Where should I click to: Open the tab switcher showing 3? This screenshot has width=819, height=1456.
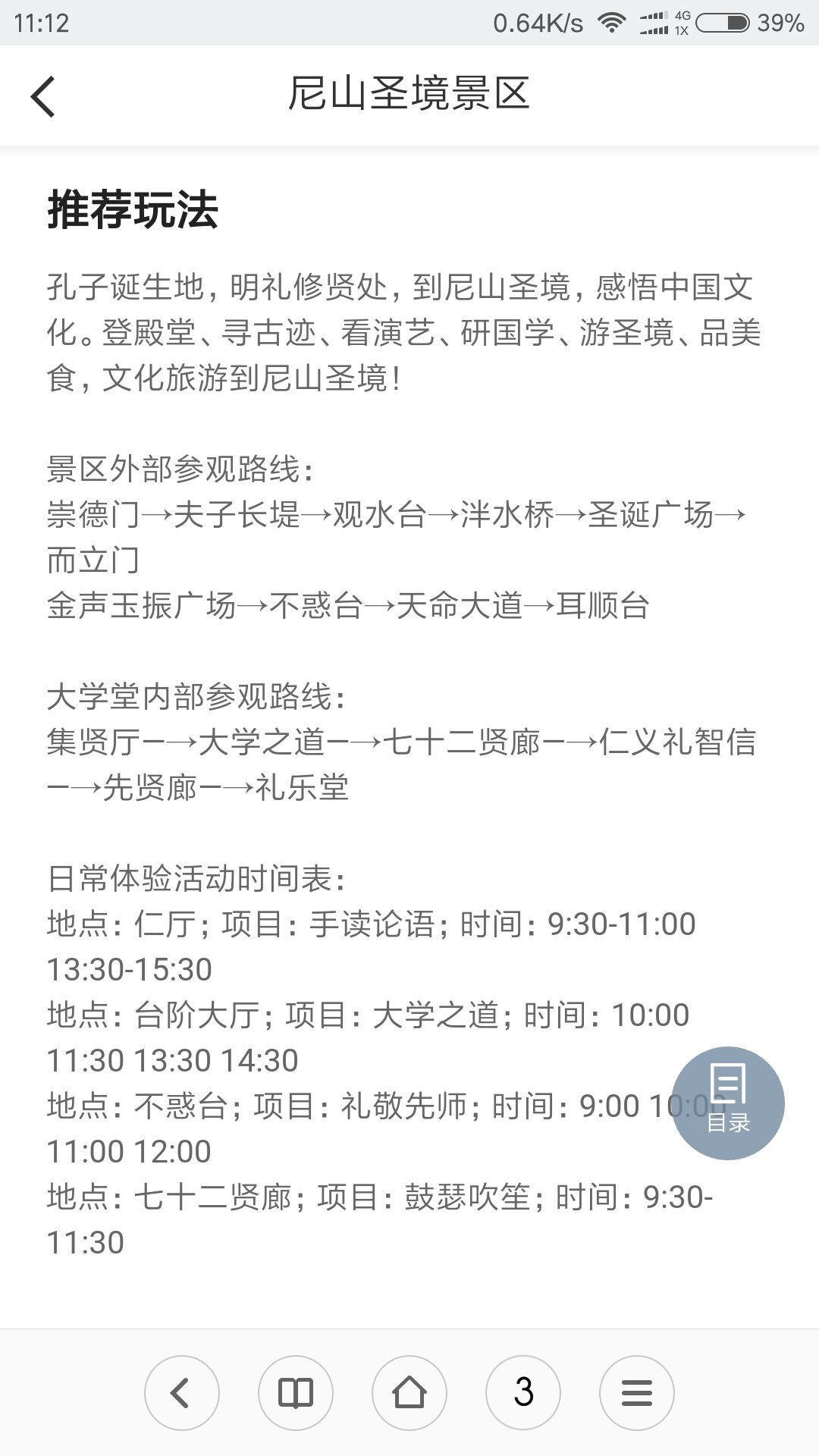click(x=523, y=1392)
